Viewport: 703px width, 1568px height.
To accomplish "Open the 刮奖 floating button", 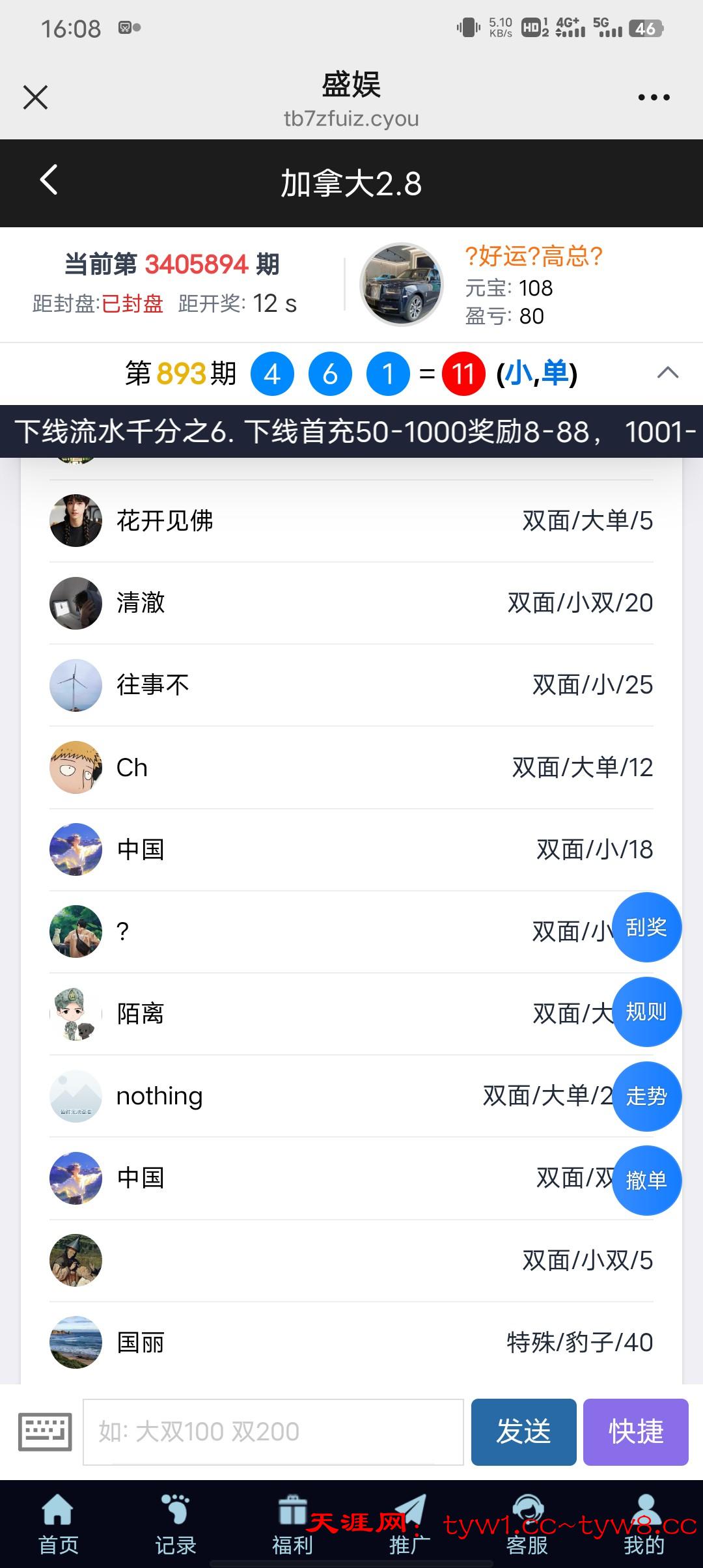I will [646, 927].
